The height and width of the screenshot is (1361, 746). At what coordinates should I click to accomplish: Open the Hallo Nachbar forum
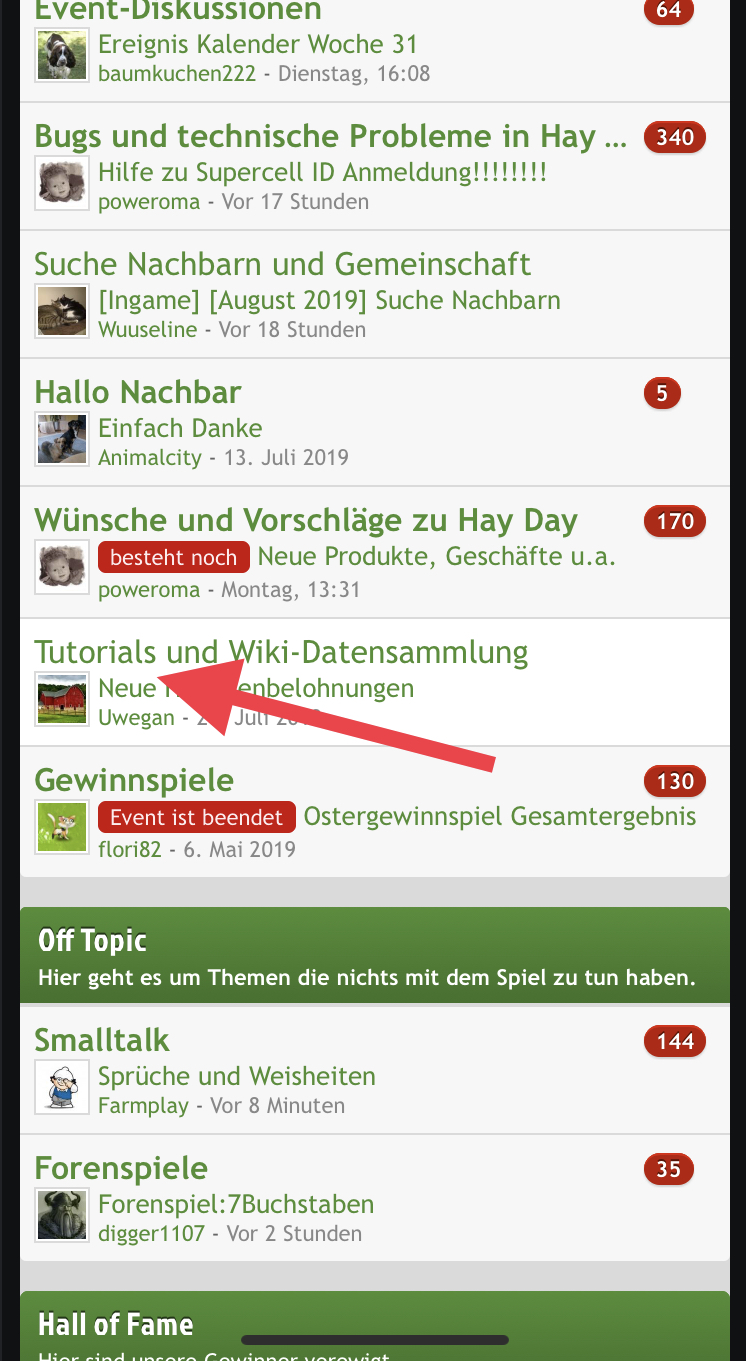click(x=138, y=393)
